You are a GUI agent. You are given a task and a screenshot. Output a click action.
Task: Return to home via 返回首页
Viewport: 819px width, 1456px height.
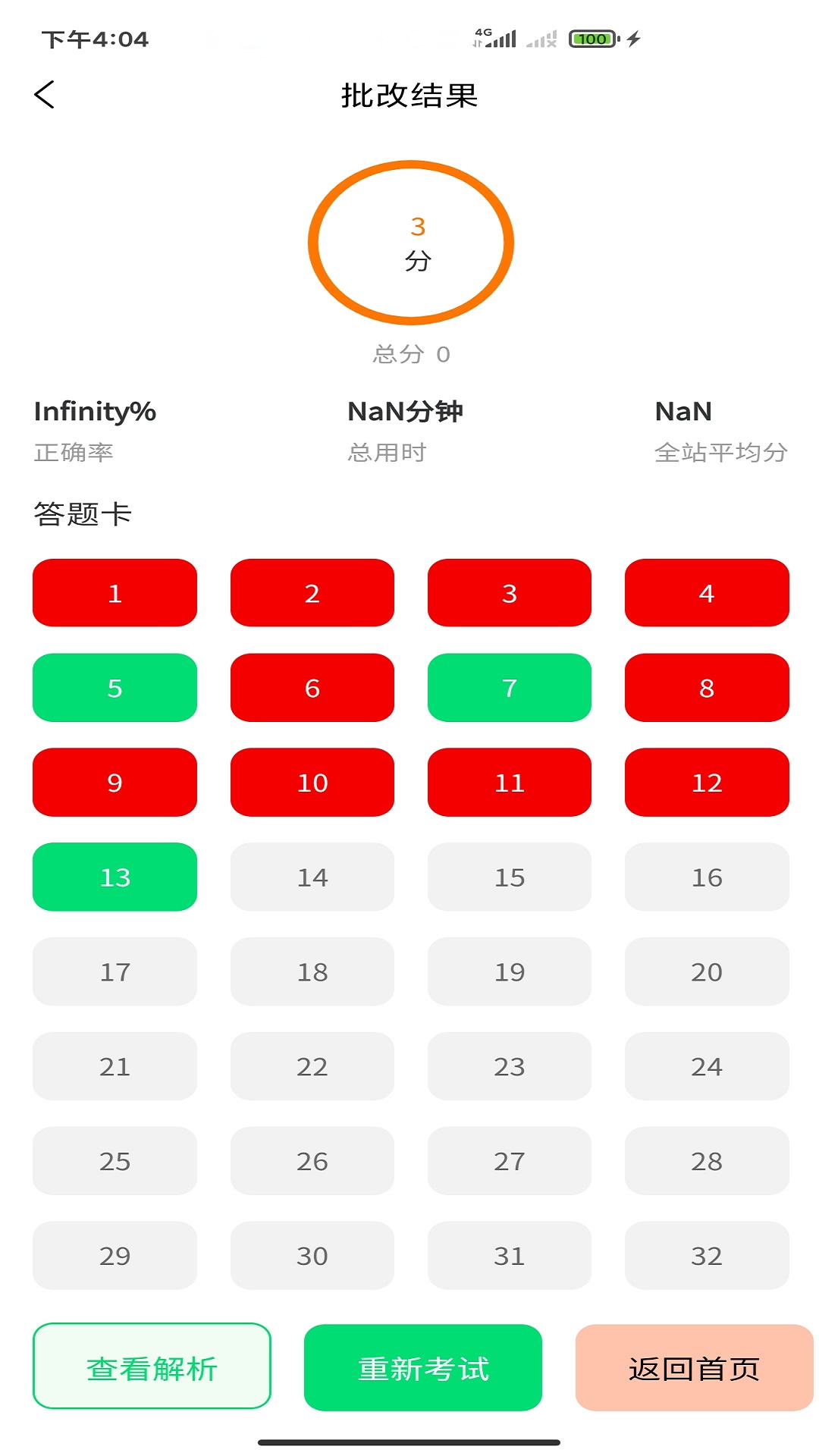coord(694,1367)
